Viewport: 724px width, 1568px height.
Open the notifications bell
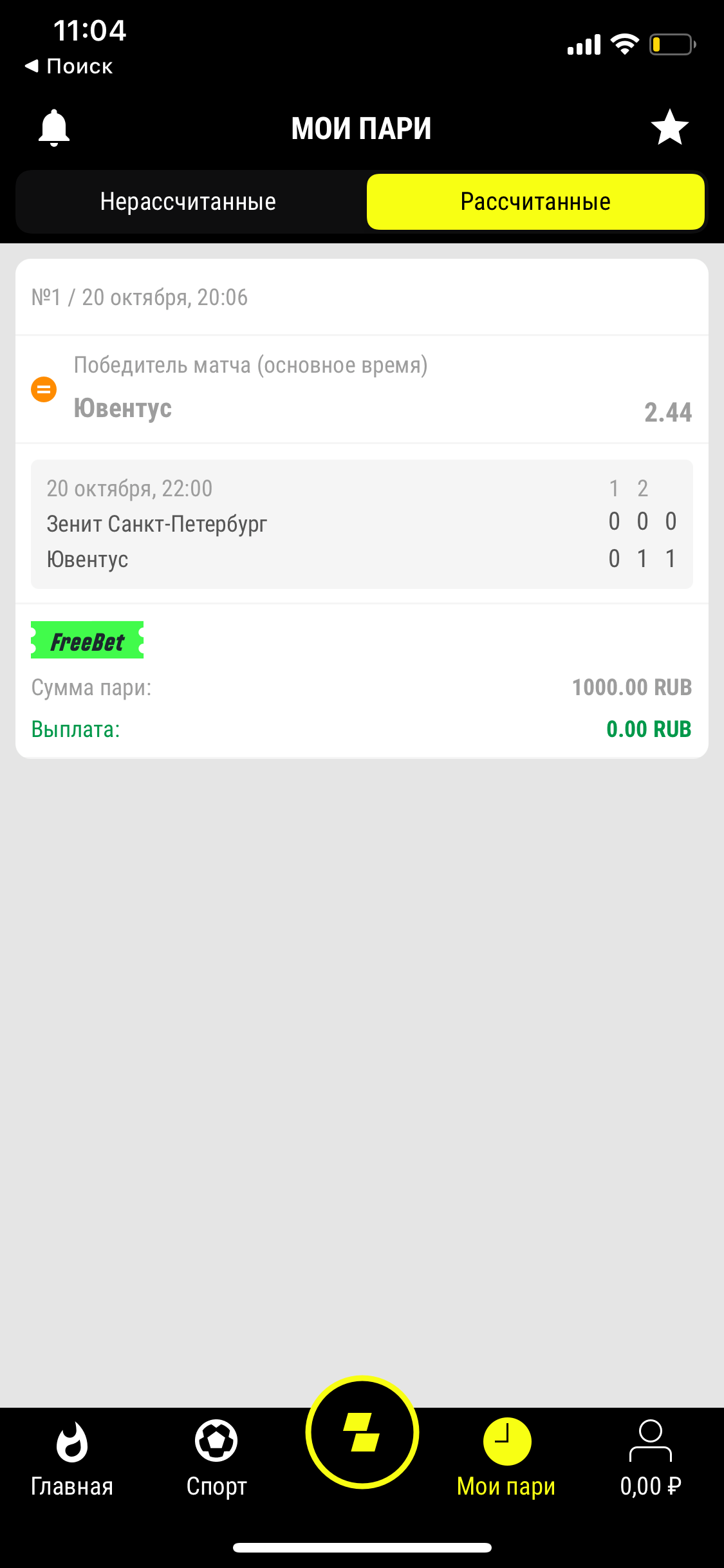pos(54,127)
